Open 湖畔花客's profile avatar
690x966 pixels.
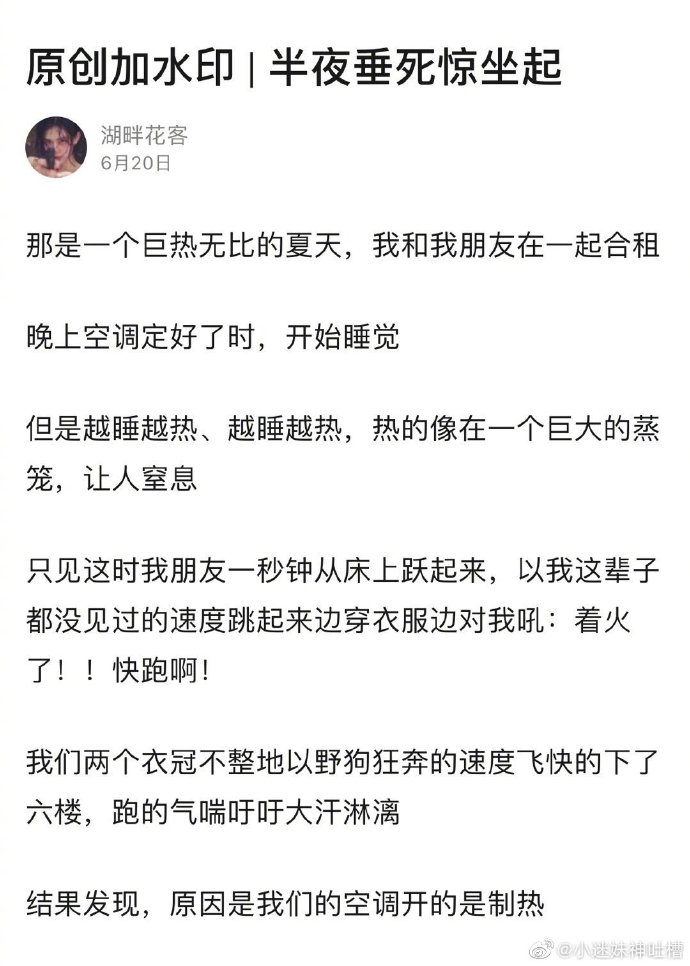55,147
